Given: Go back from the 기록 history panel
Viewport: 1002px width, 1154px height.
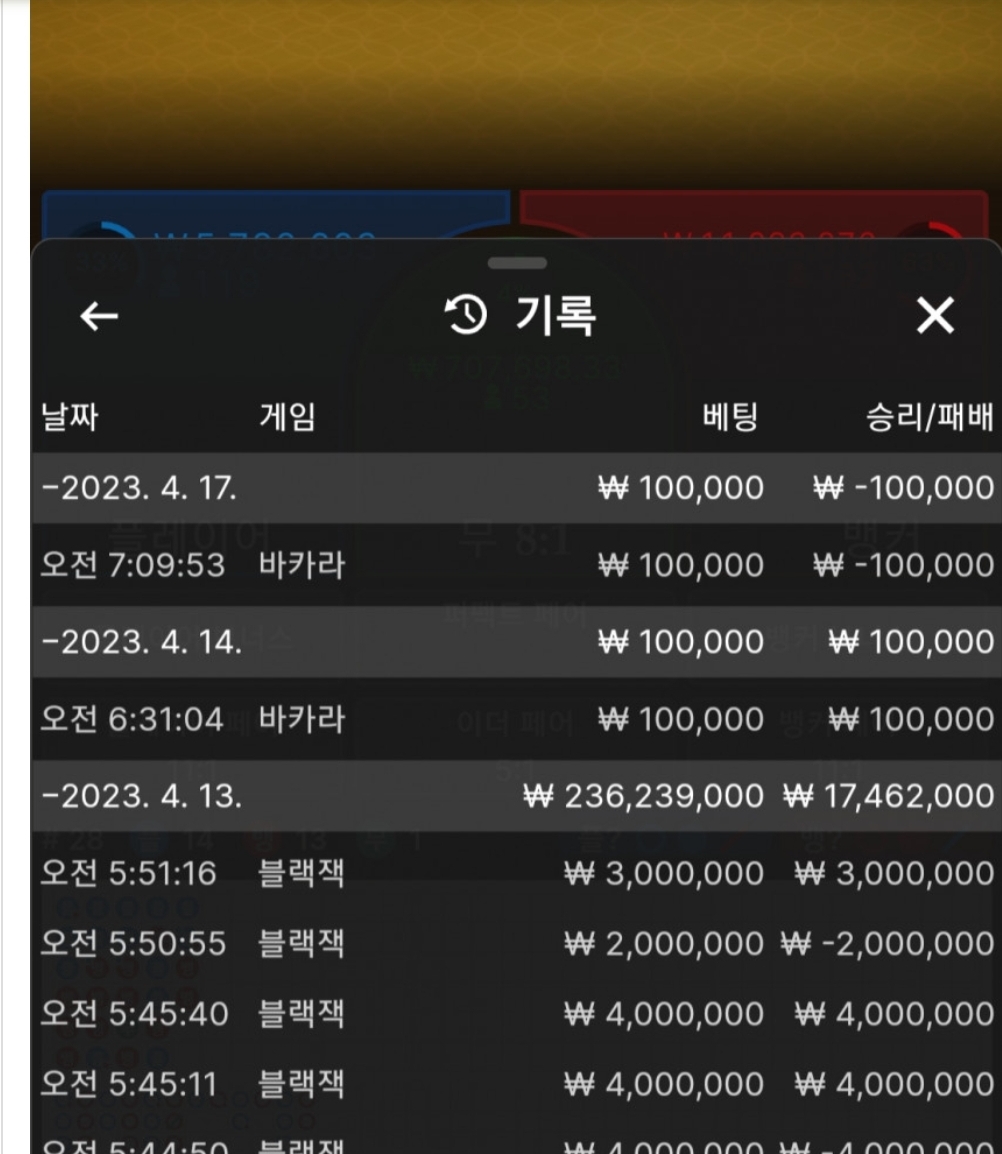Looking at the screenshot, I should [99, 317].
